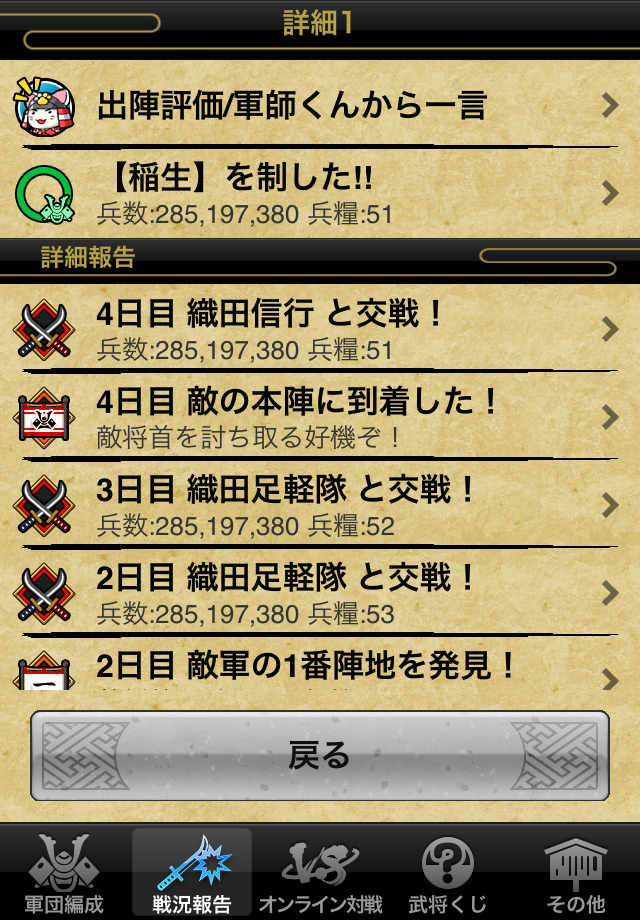640x920 pixels.
Task: Open 出陣評価/軍師くんから一言 row
Action: [320, 105]
